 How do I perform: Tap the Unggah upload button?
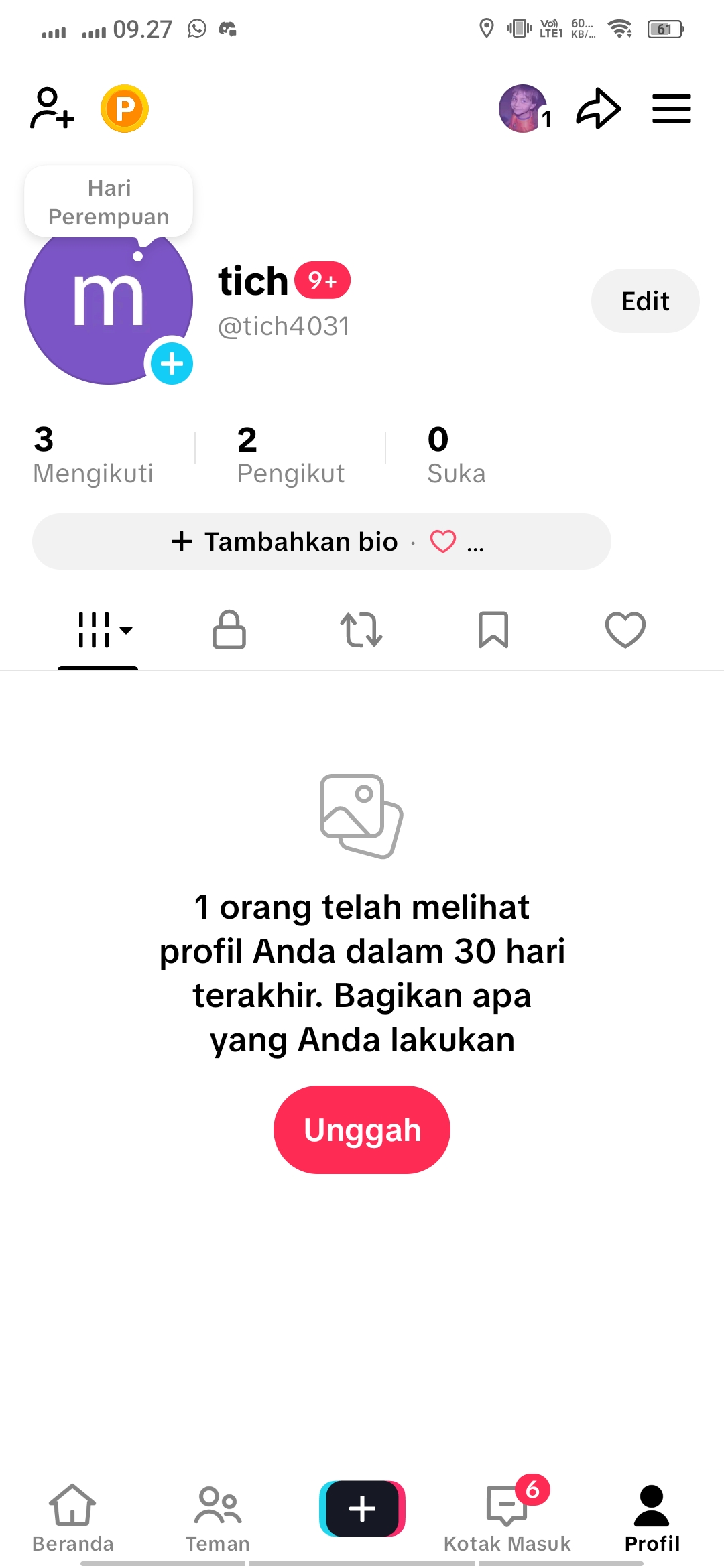[362, 1130]
